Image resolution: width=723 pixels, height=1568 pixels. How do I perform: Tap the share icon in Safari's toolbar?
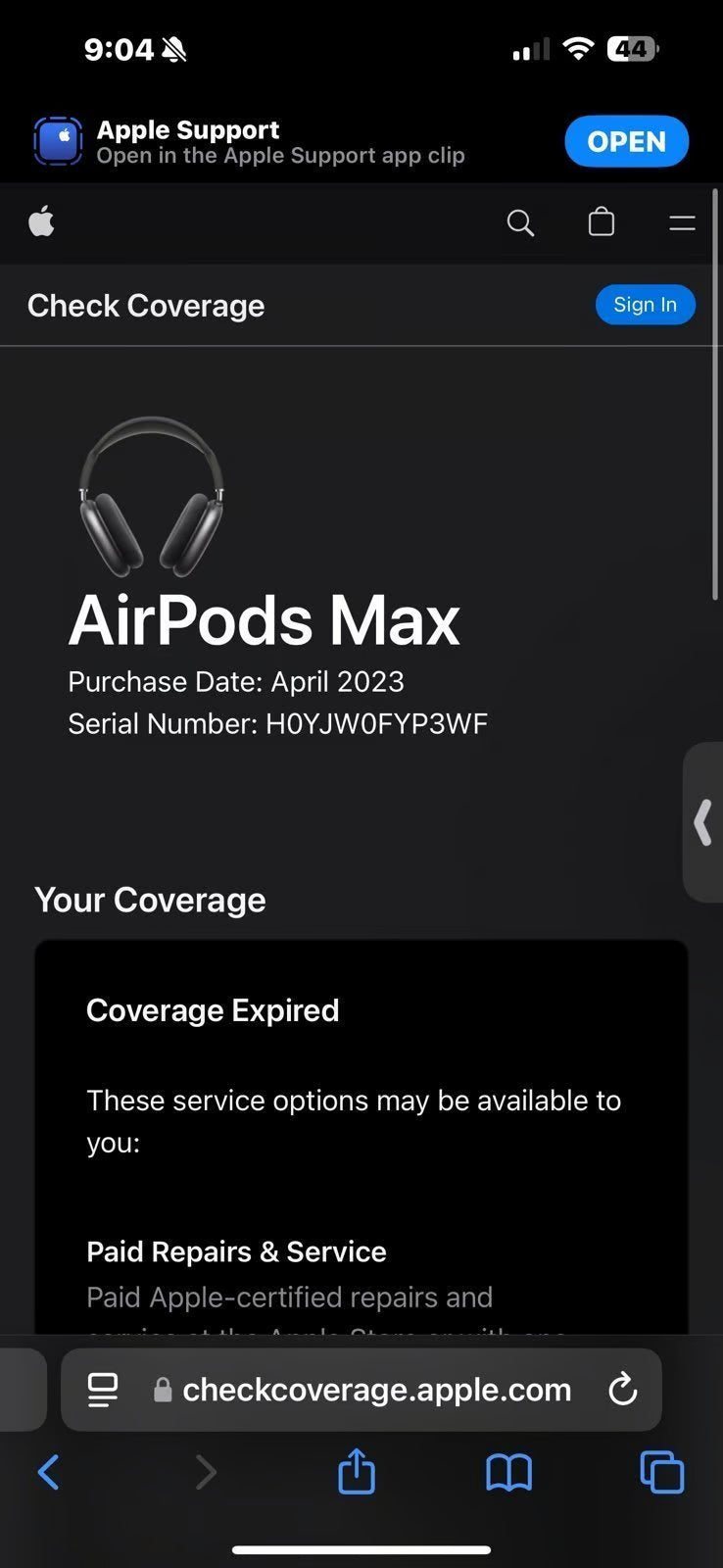[x=356, y=1472]
